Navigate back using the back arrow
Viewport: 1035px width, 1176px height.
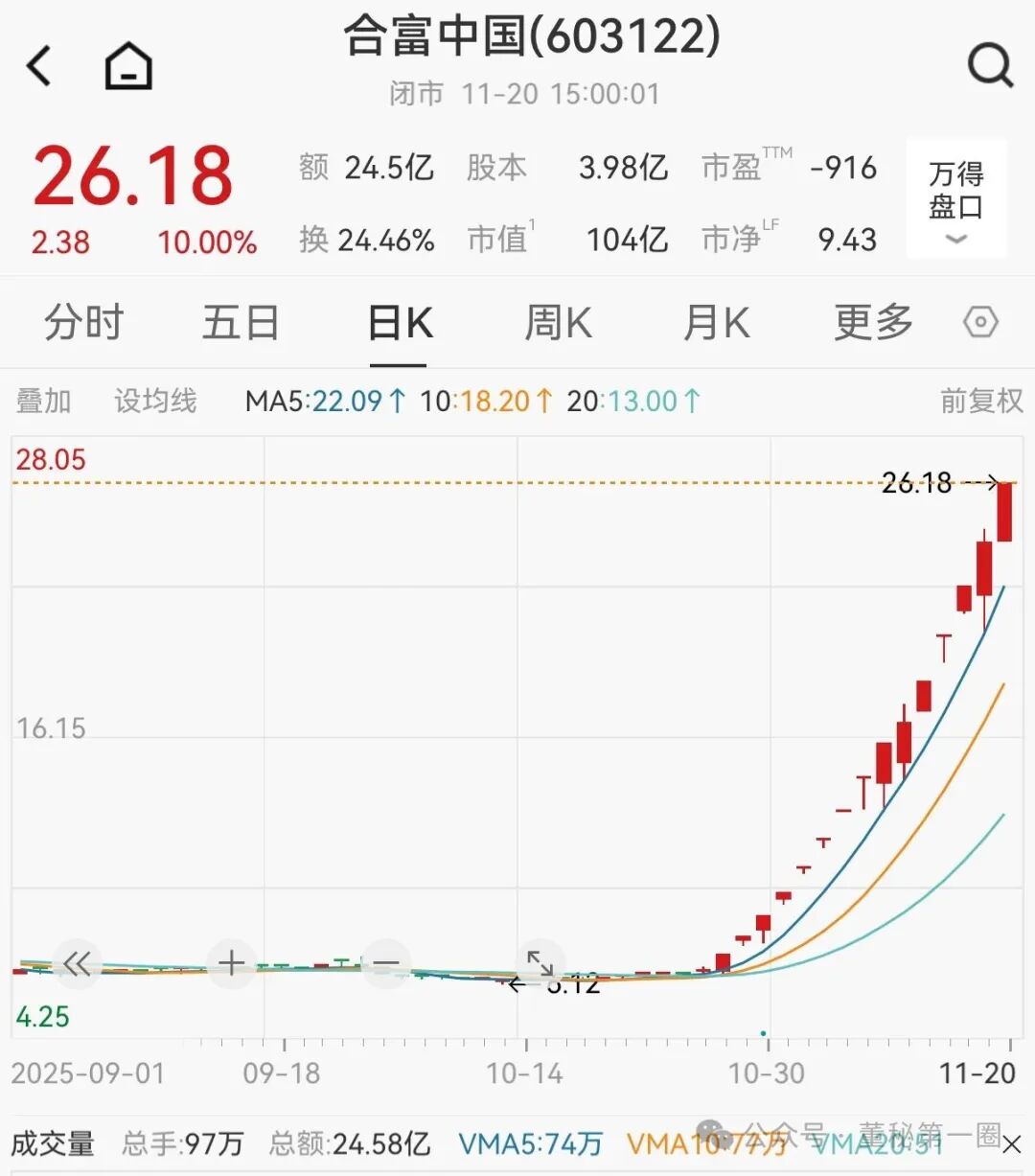(x=38, y=65)
